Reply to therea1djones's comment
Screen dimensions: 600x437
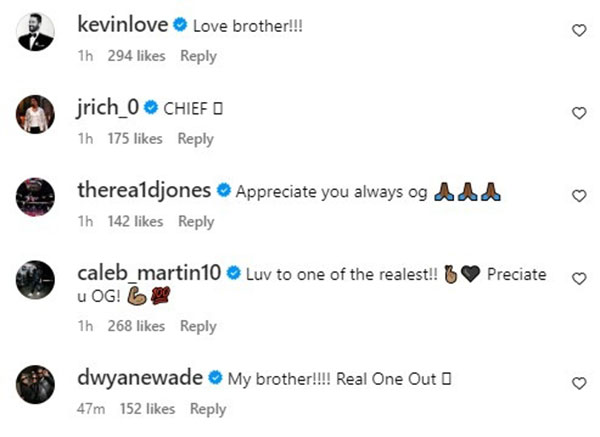(x=197, y=221)
